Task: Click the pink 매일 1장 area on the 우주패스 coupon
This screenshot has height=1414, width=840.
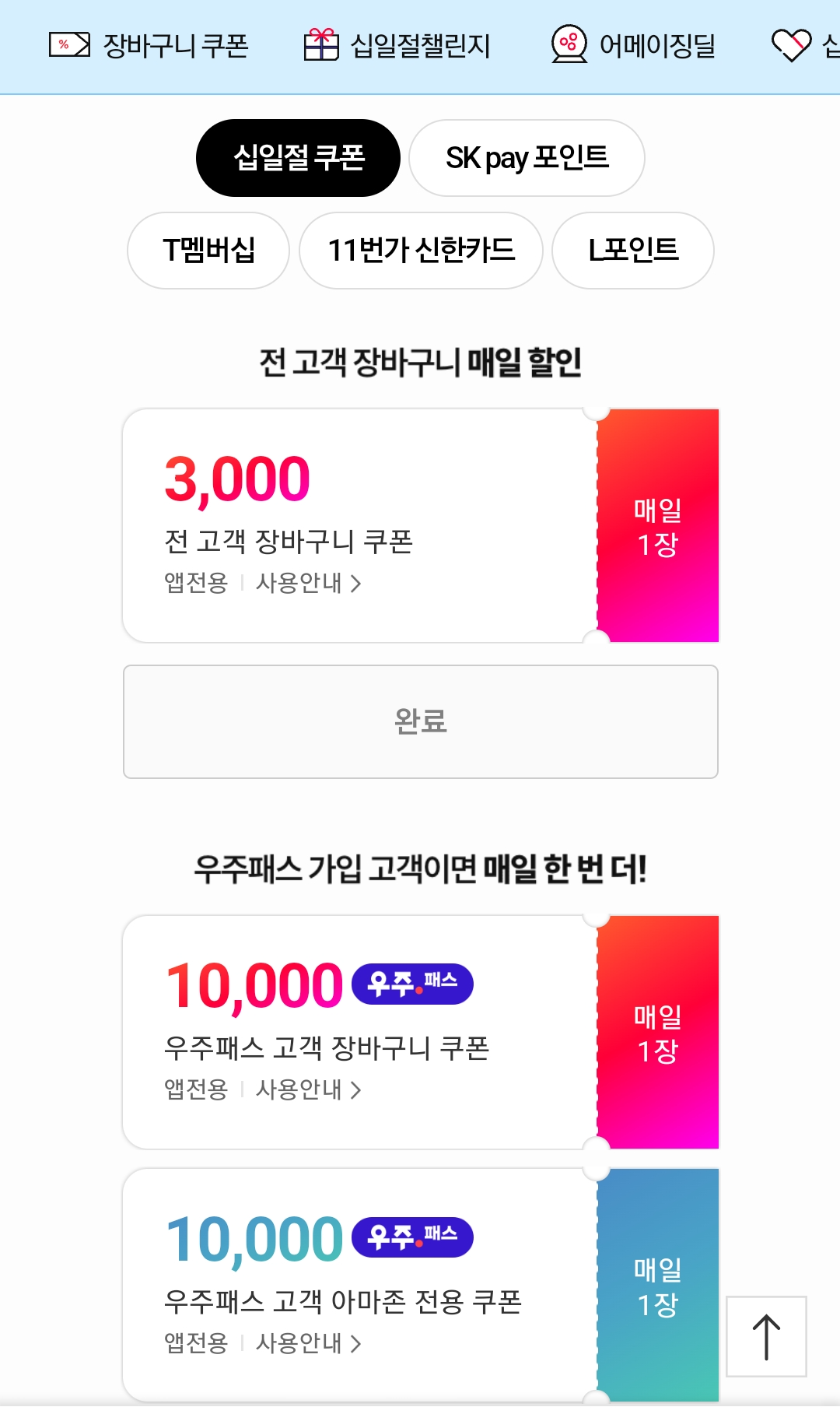Action: [x=657, y=1033]
